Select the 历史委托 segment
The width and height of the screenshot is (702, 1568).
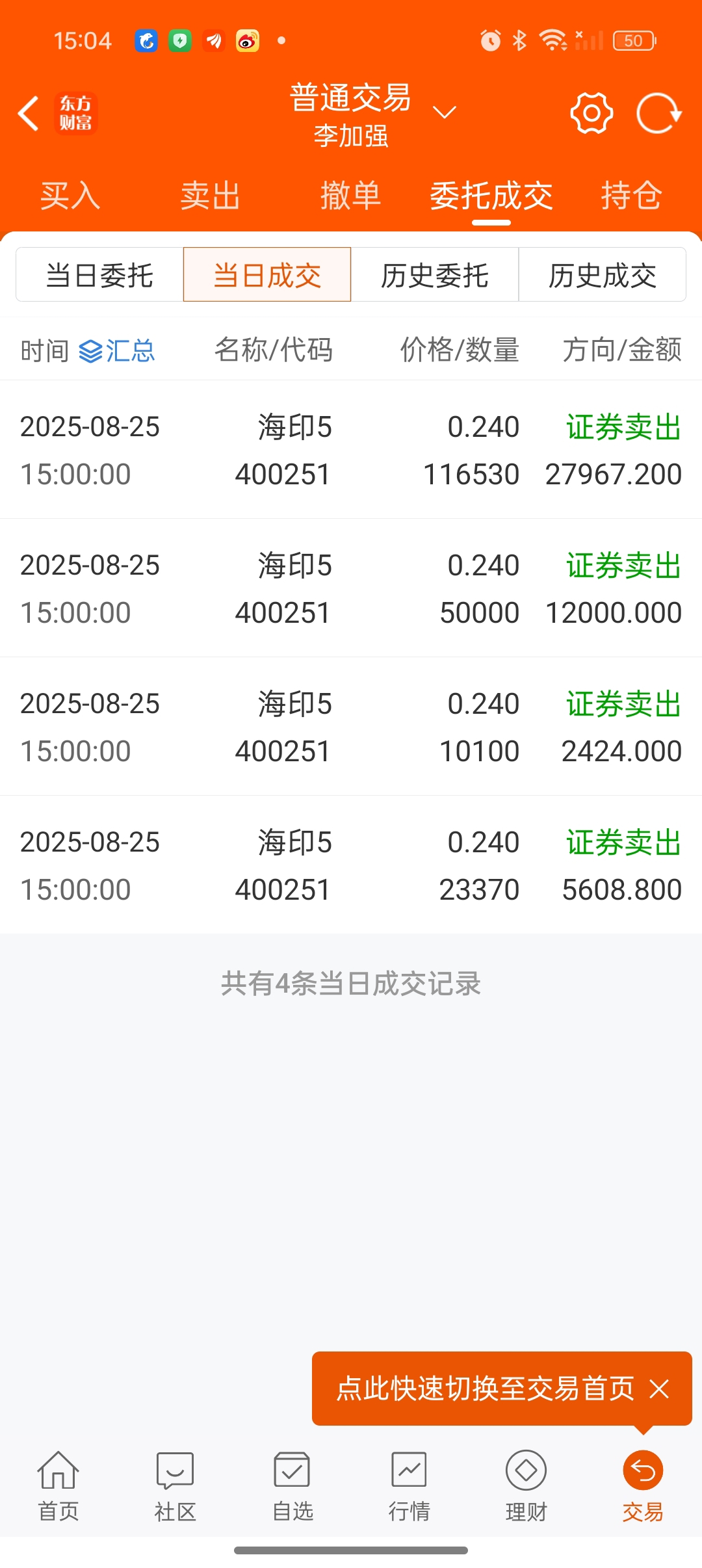click(x=435, y=274)
